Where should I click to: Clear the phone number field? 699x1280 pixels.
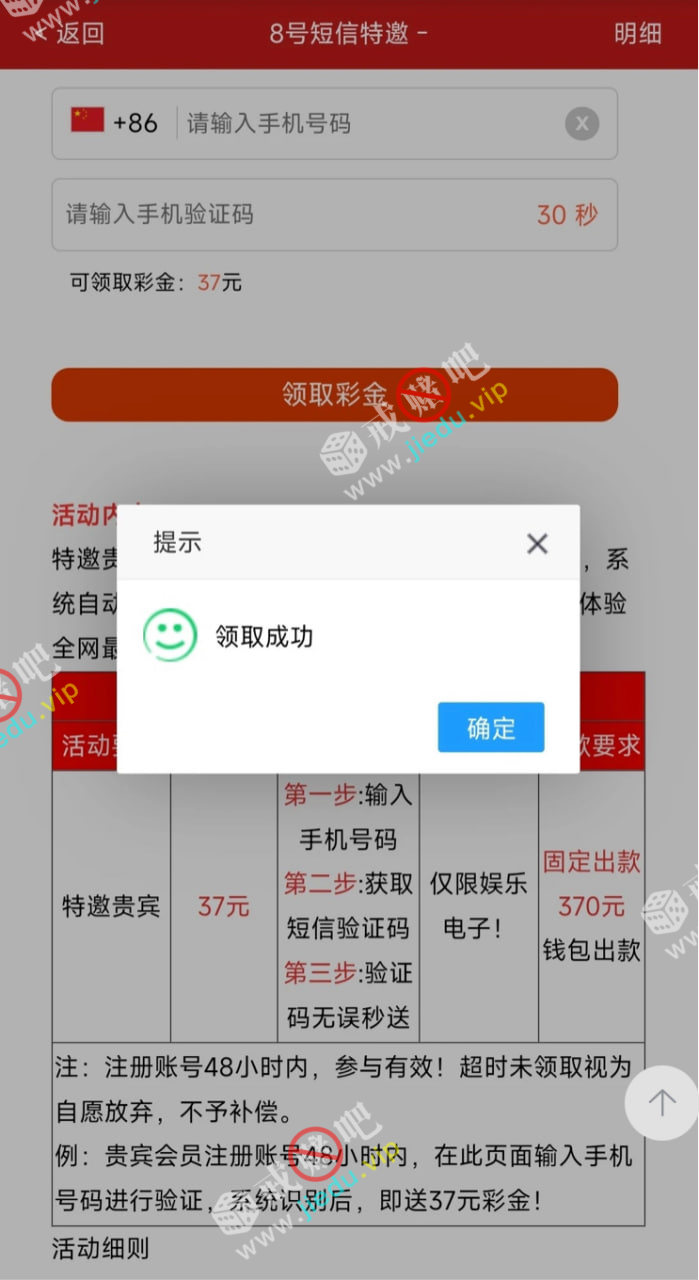point(582,124)
